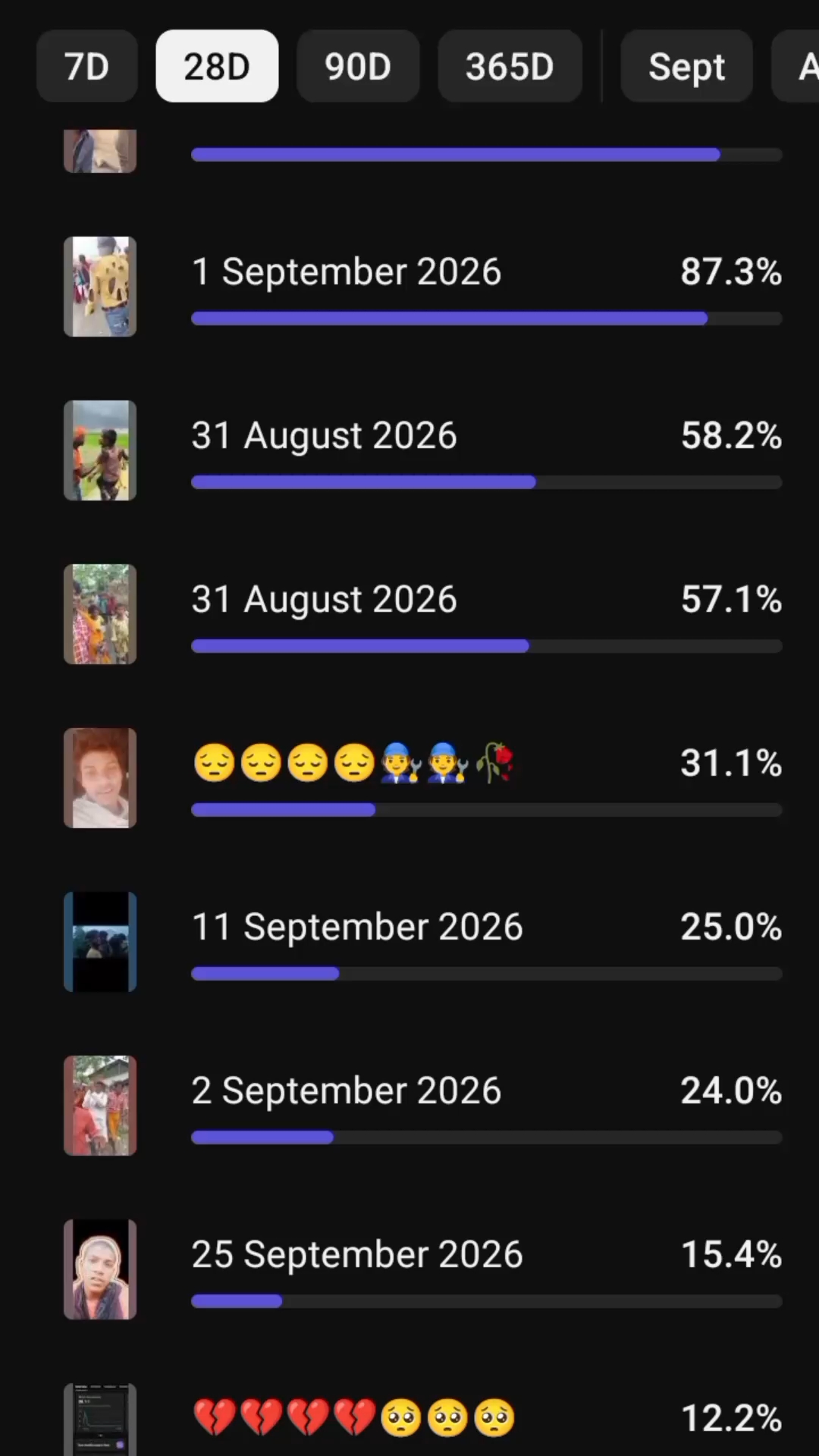
Task: Open the 31 August 2026 video at 57.1%
Action: tap(422, 614)
